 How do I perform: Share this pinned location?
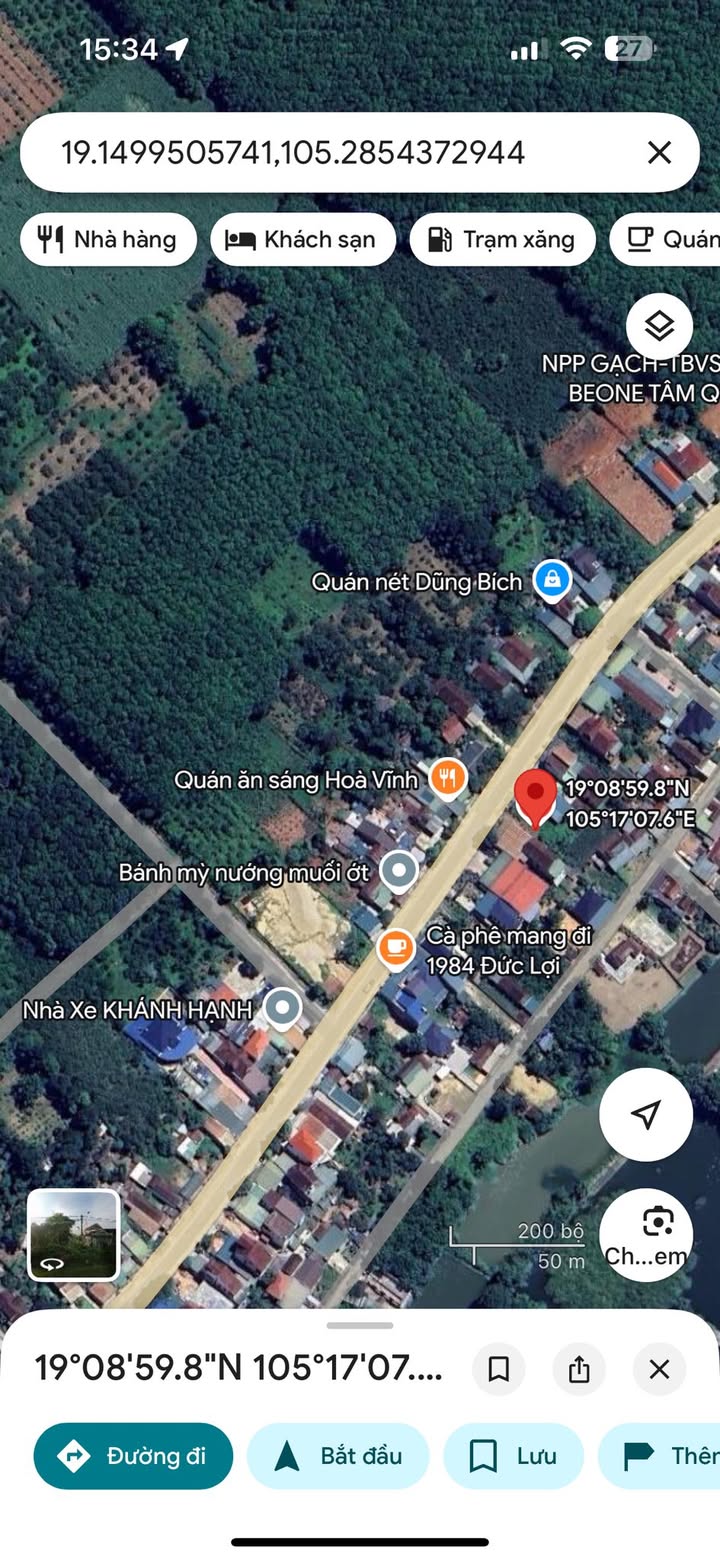point(579,1369)
